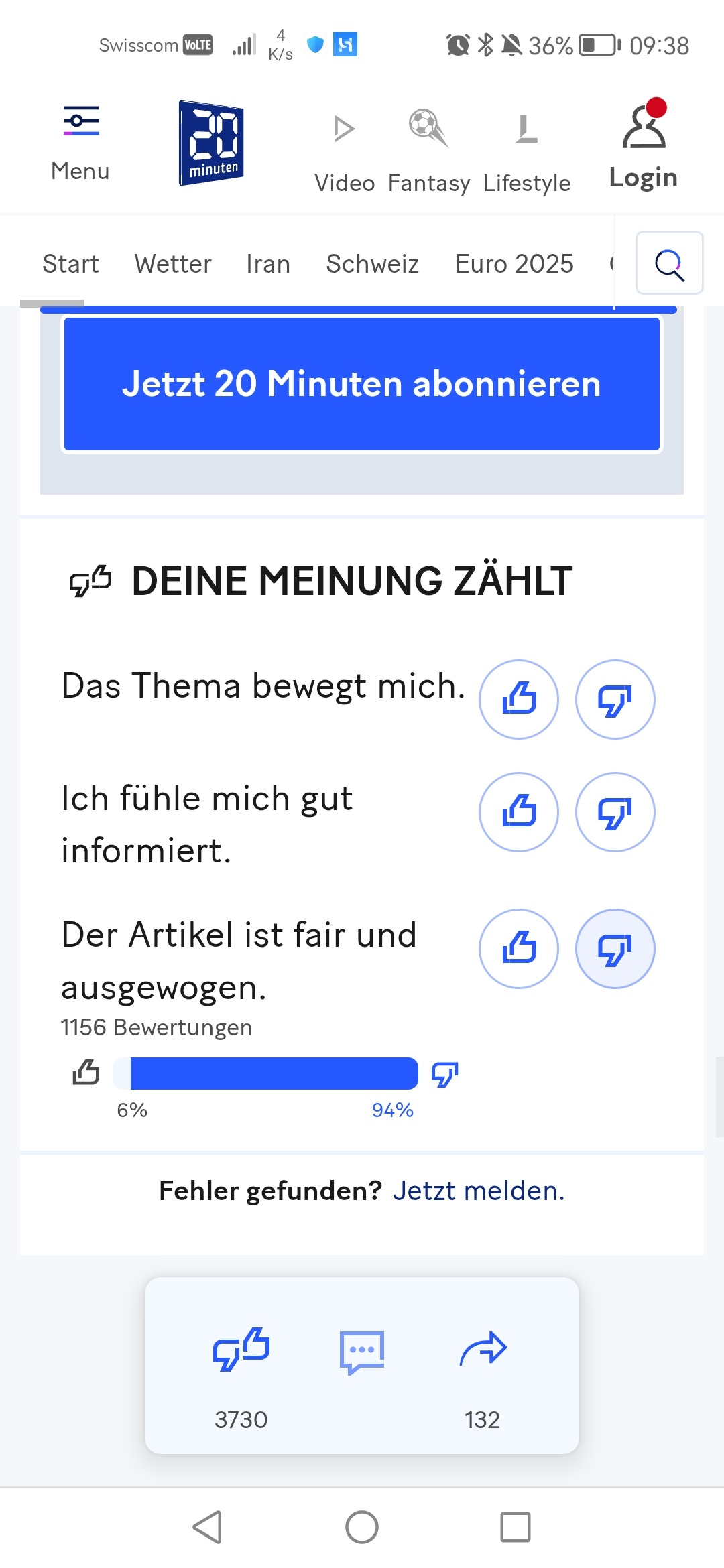Tap the 20 Minuten logo

coord(211,143)
